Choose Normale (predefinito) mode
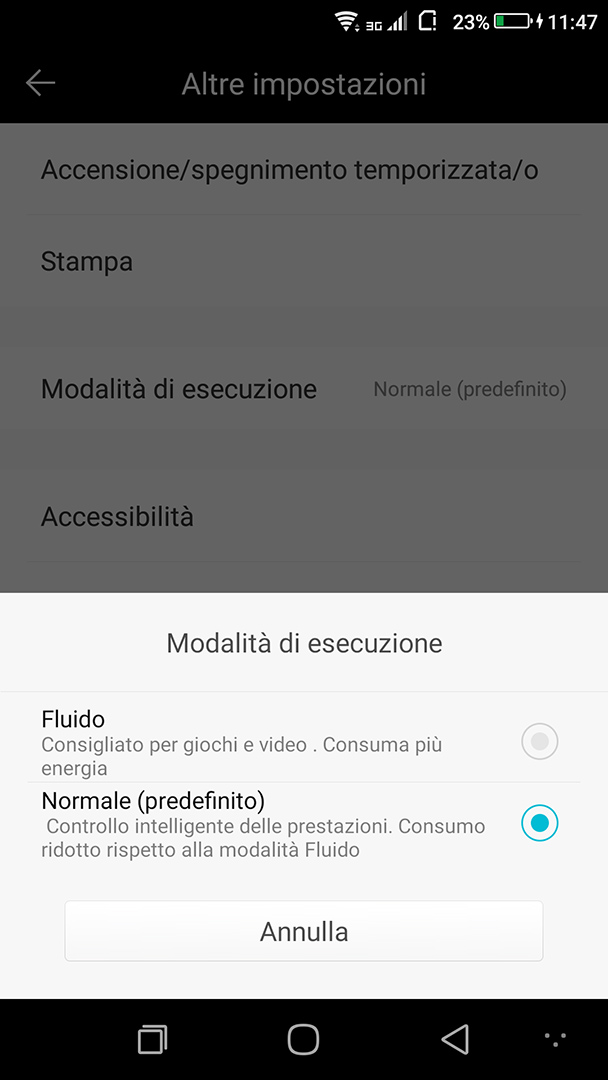 click(304, 823)
